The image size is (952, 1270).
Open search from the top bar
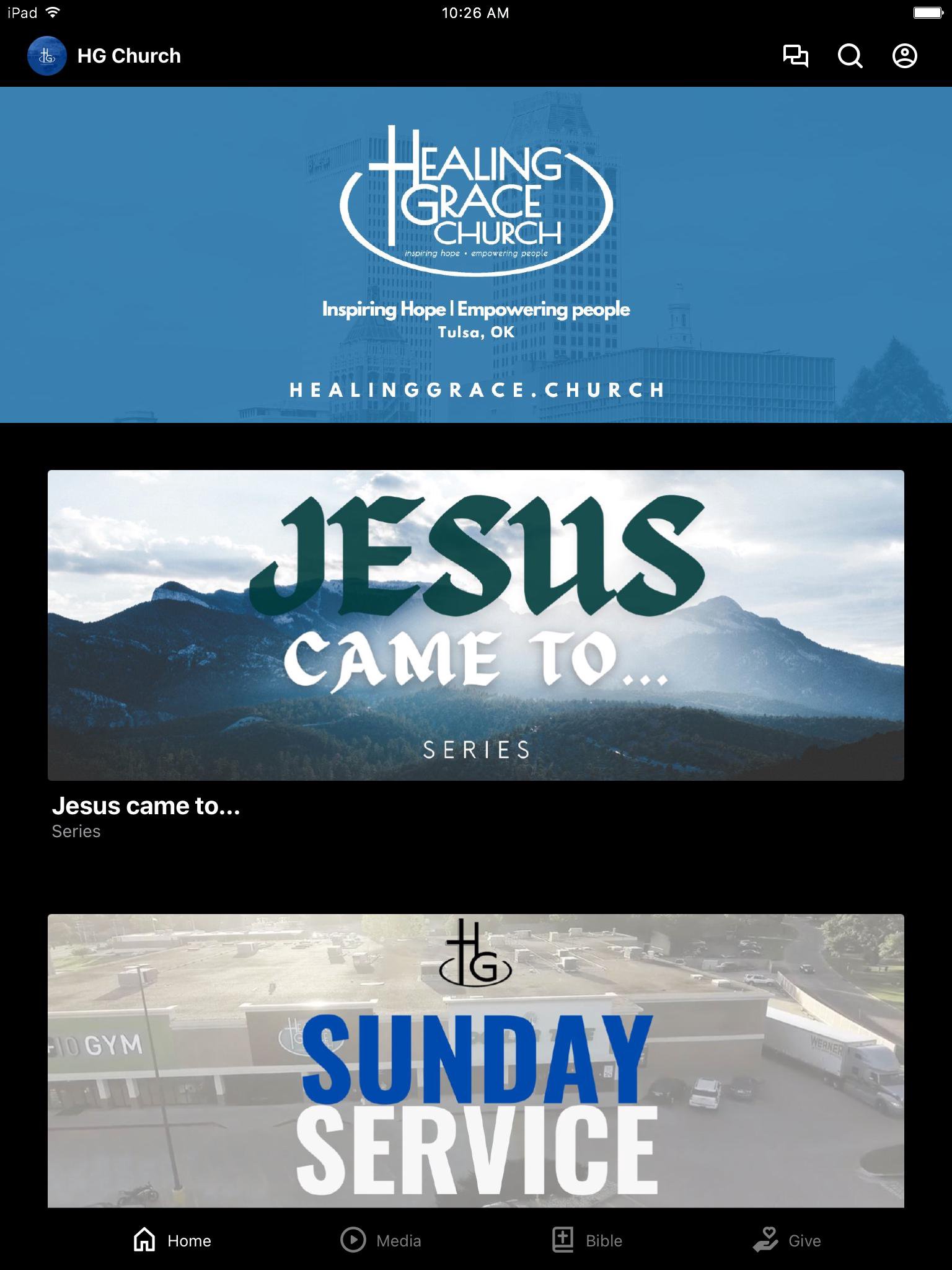850,56
